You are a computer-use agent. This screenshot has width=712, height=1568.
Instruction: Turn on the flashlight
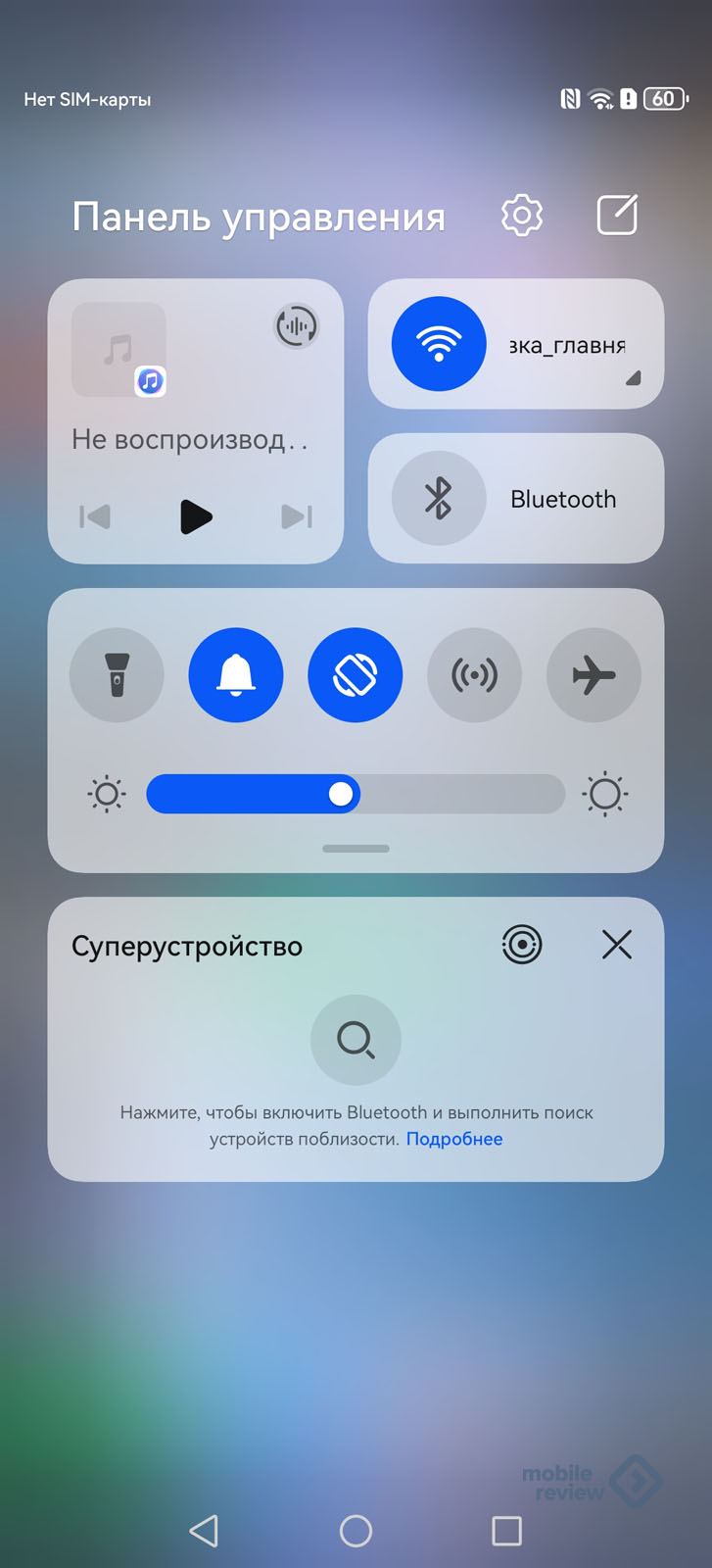coord(117,675)
